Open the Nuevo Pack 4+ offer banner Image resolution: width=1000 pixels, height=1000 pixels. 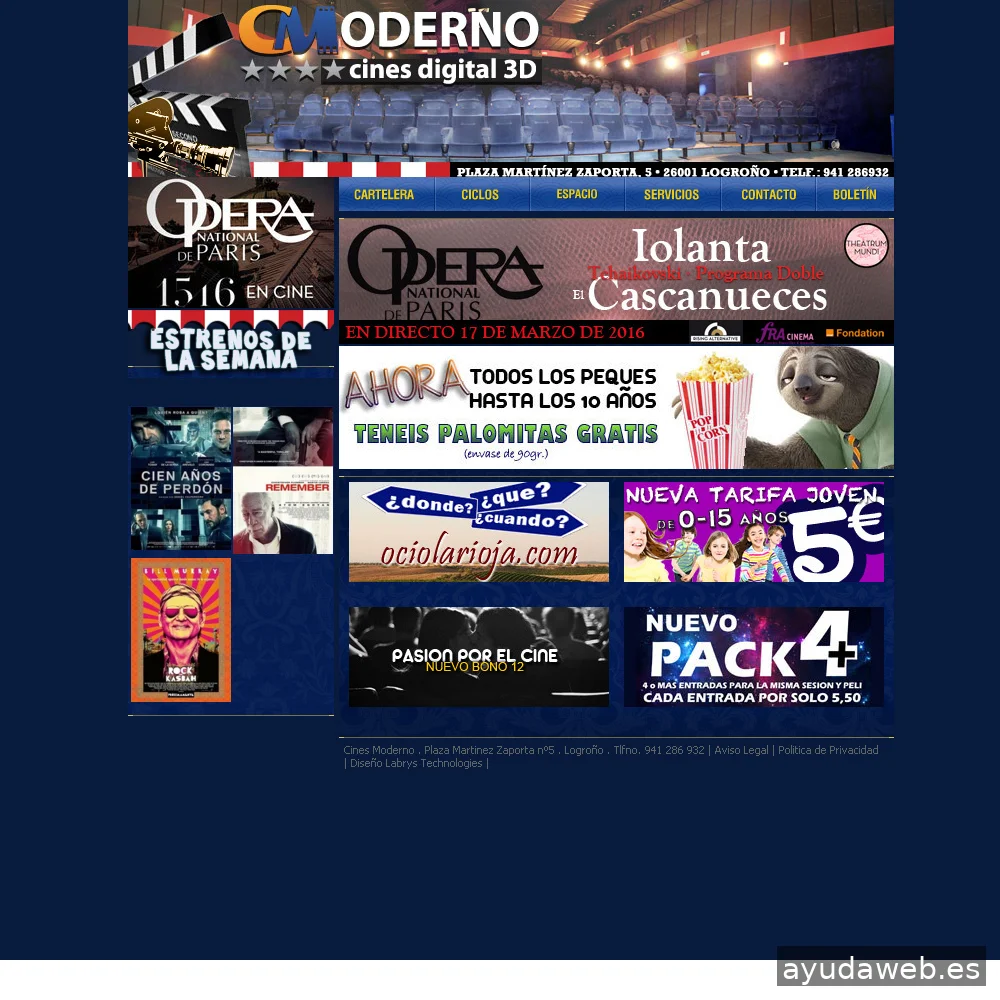(754, 657)
